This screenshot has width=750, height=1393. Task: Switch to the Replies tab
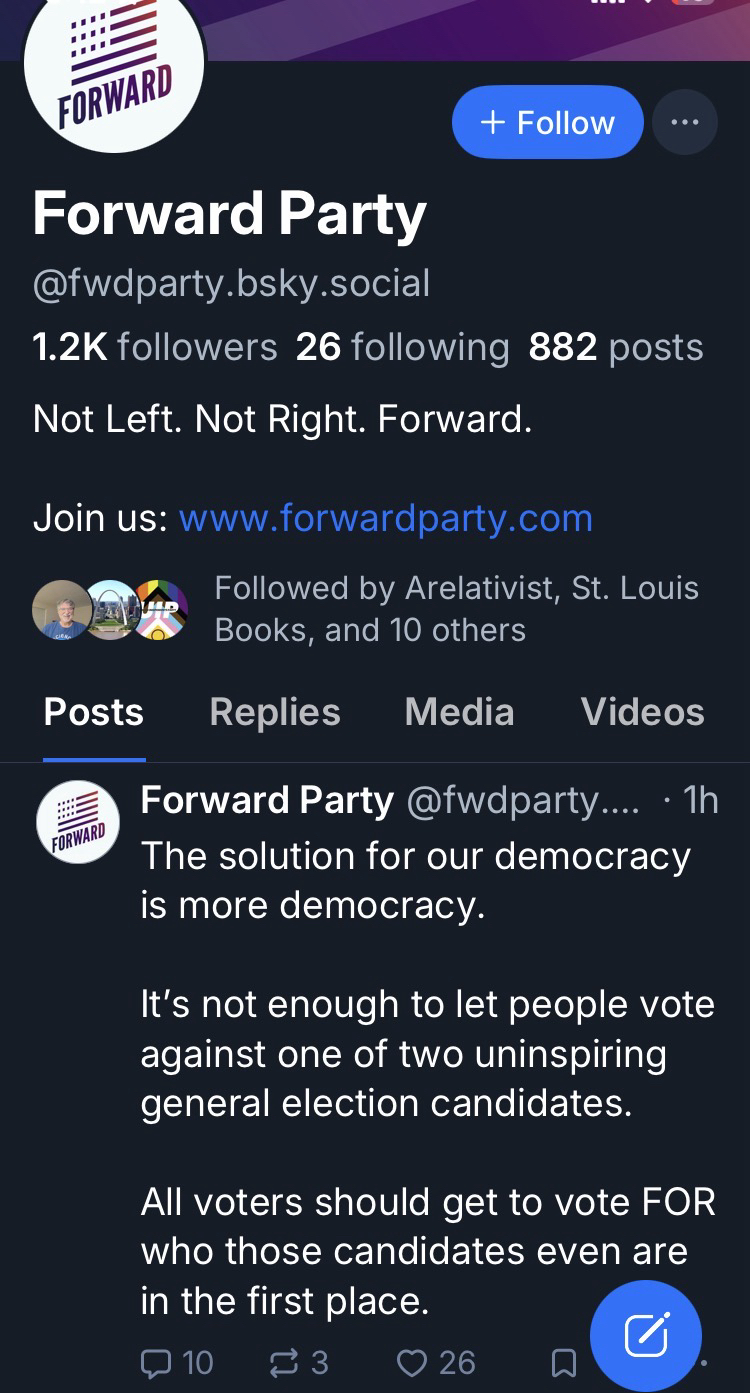pos(275,712)
